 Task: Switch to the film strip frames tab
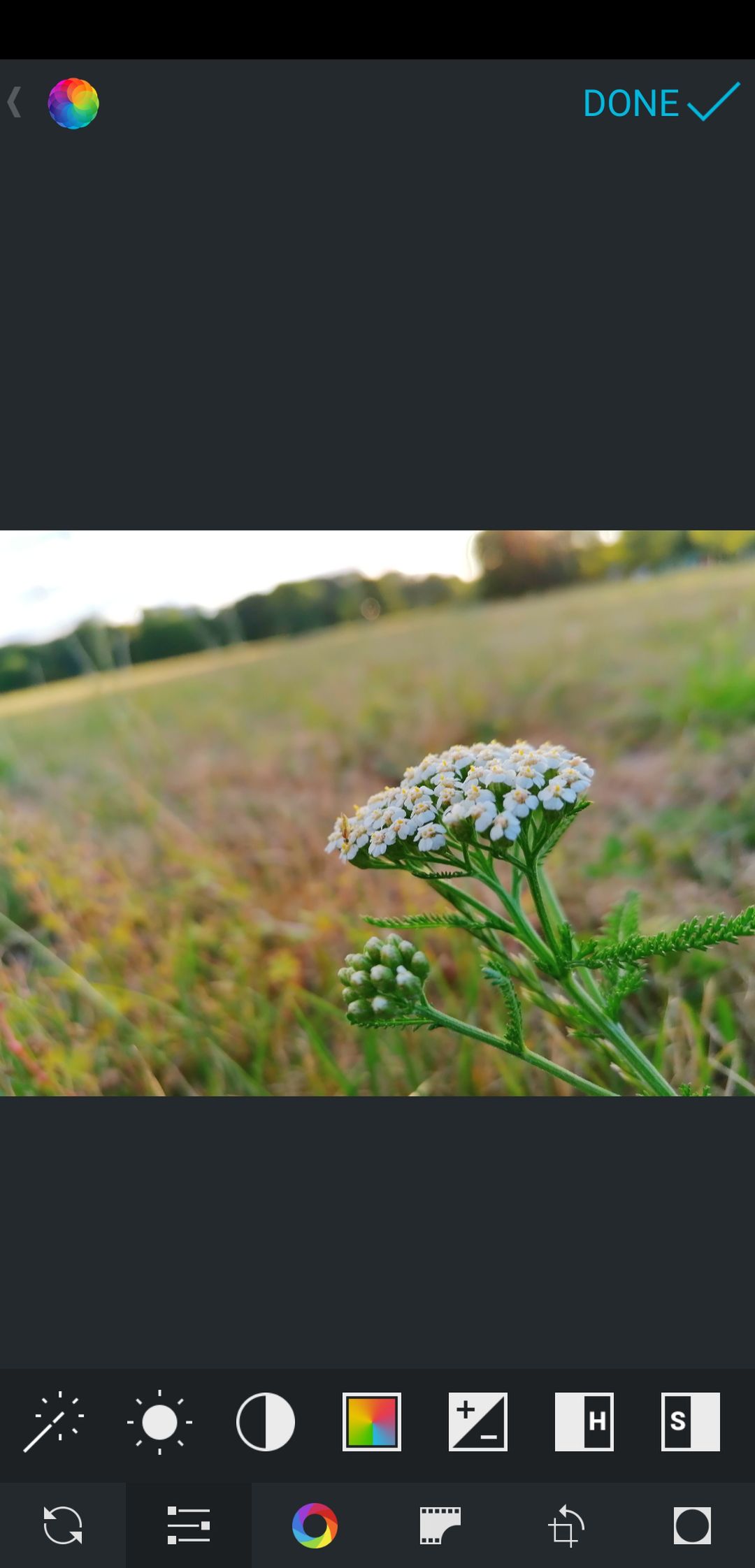[440, 1525]
